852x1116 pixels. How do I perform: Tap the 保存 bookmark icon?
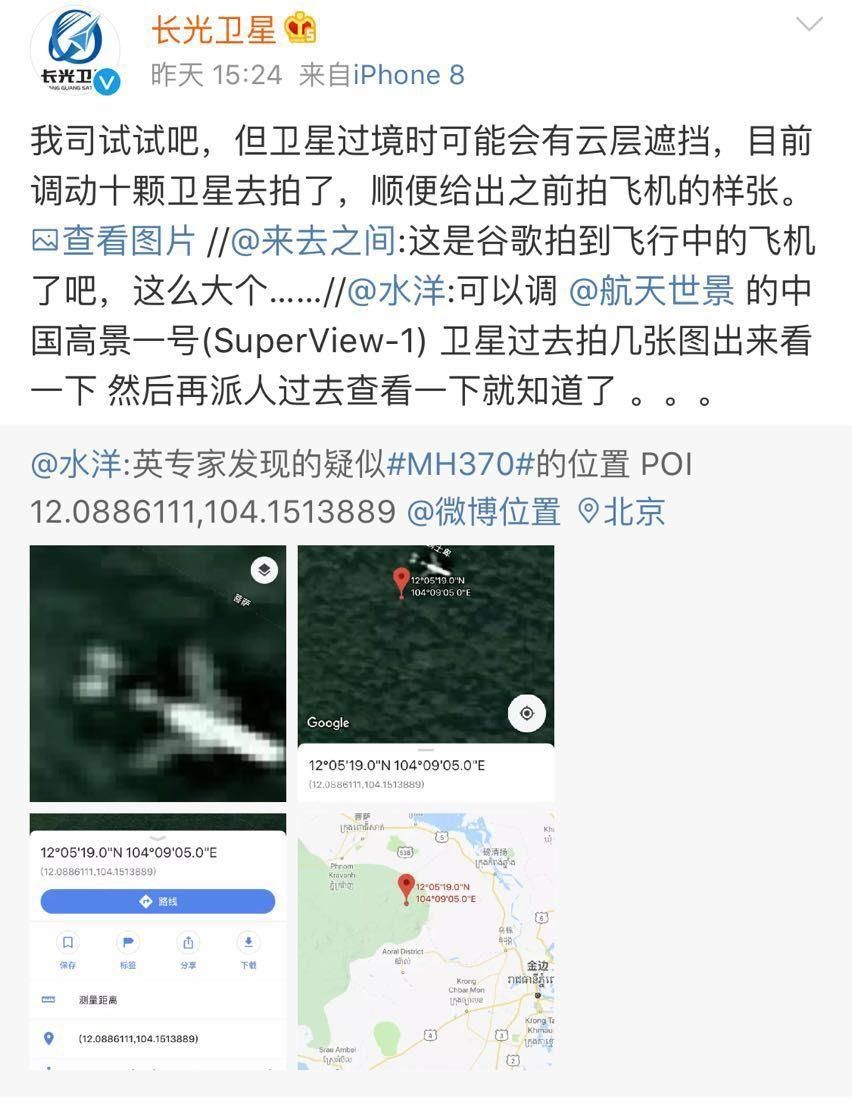[x=67, y=943]
